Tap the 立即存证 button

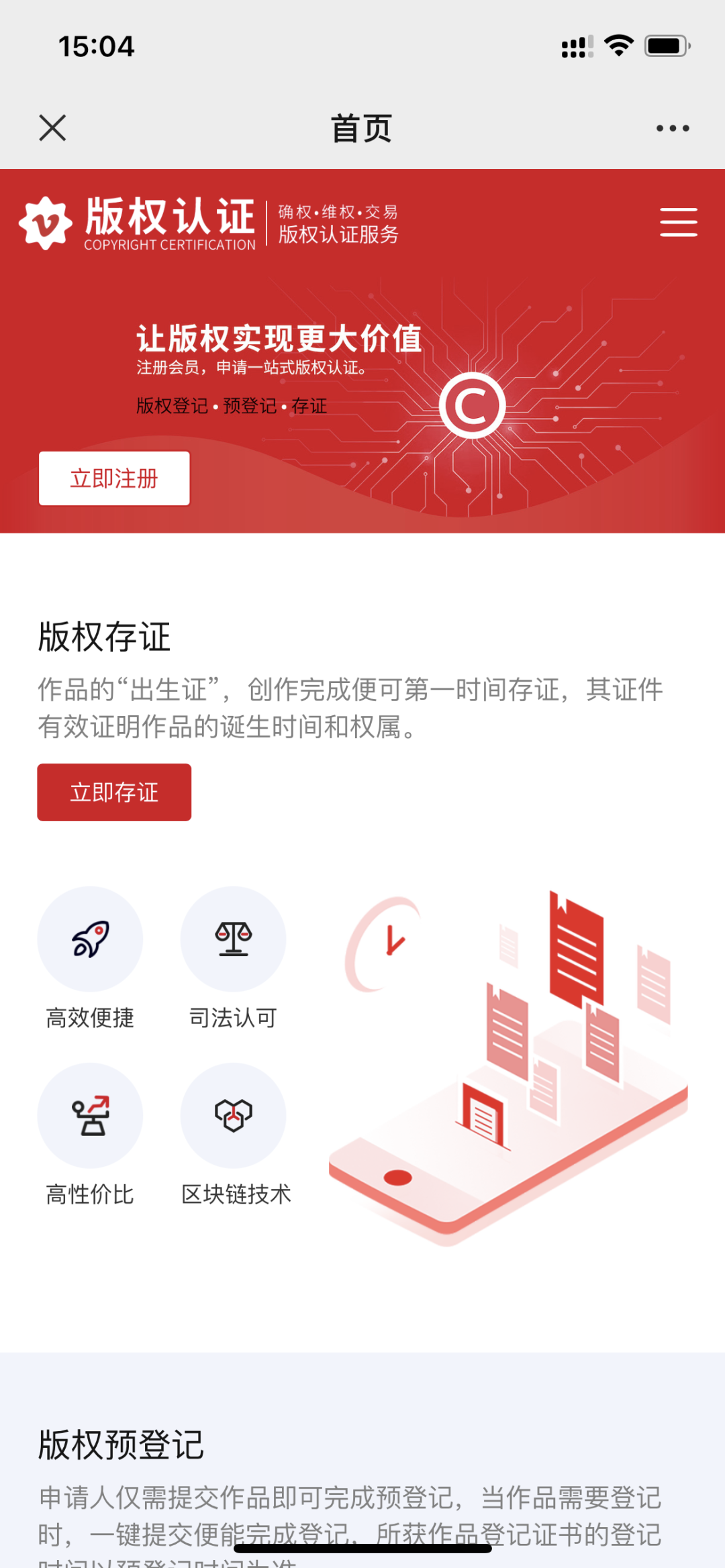click(x=114, y=792)
